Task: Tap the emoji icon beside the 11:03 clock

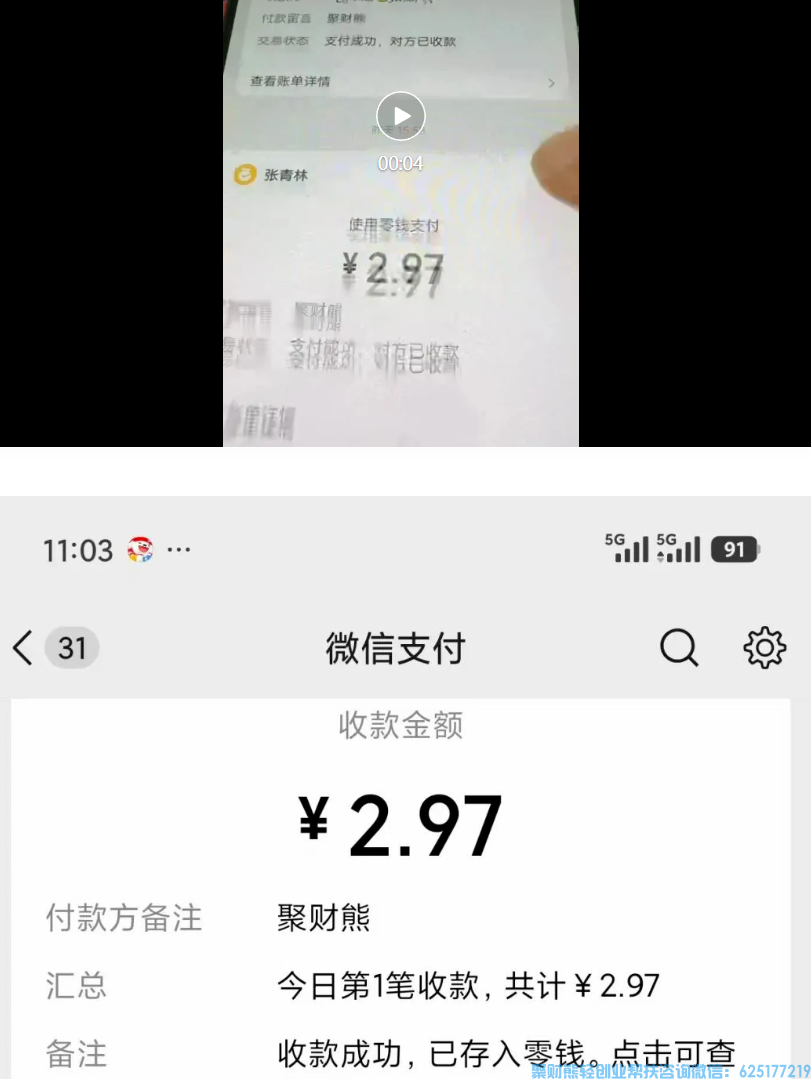Action: 140,548
